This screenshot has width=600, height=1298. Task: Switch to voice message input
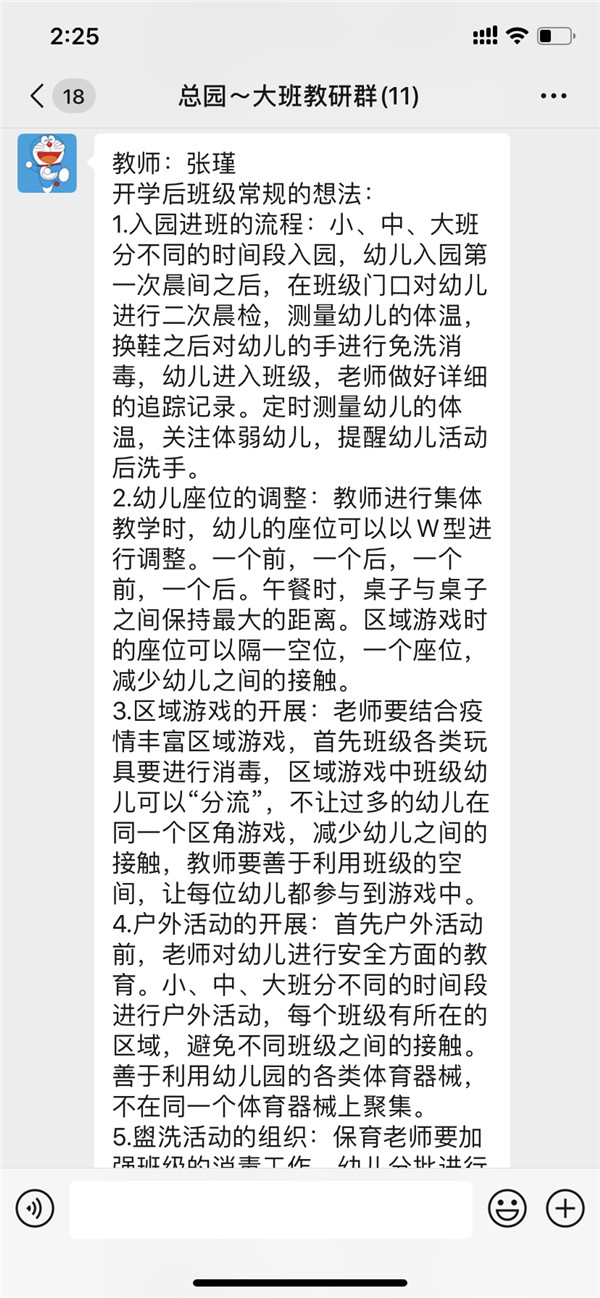point(34,1209)
